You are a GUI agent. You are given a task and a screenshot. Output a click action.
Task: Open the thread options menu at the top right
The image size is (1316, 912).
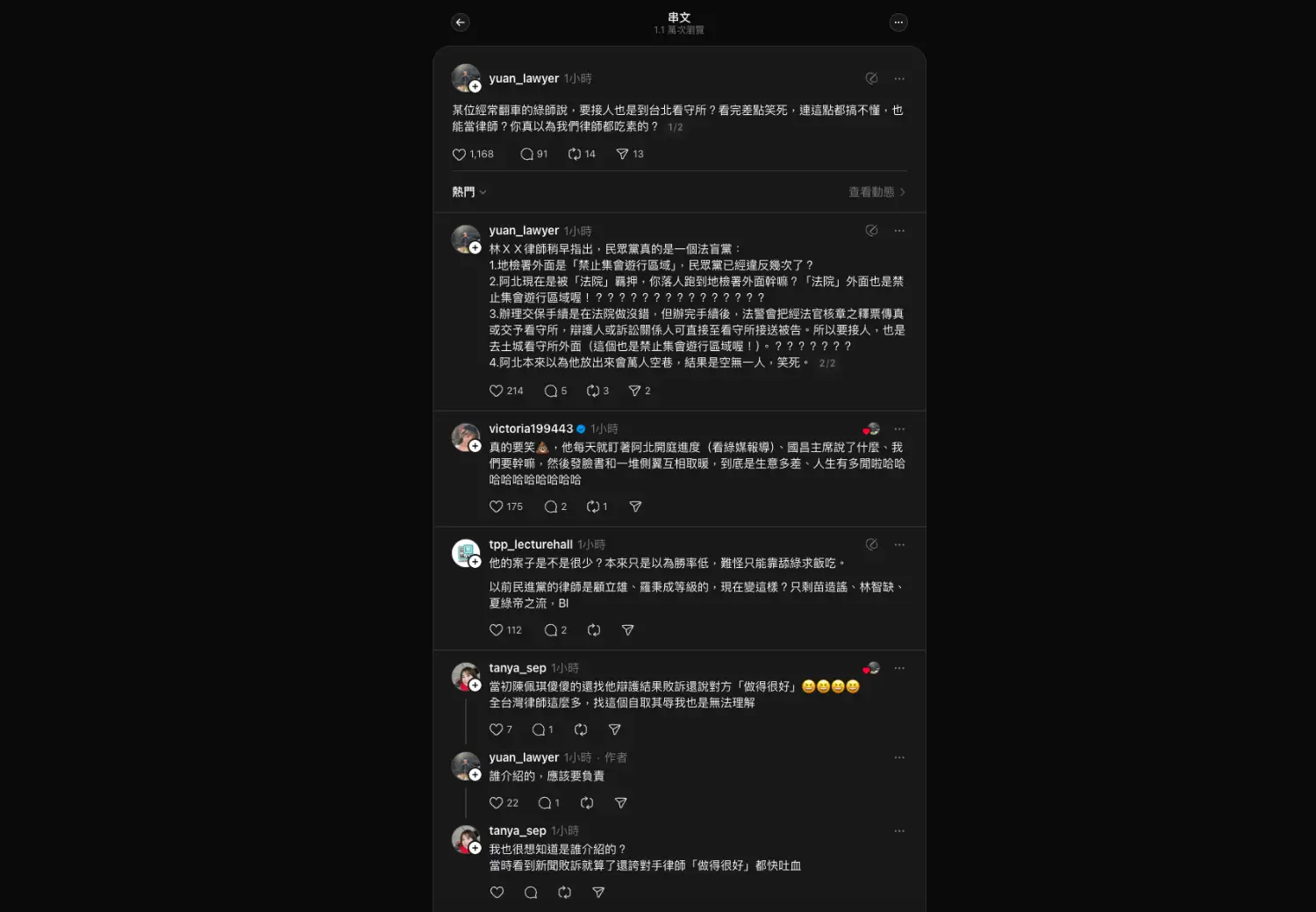coord(898,23)
